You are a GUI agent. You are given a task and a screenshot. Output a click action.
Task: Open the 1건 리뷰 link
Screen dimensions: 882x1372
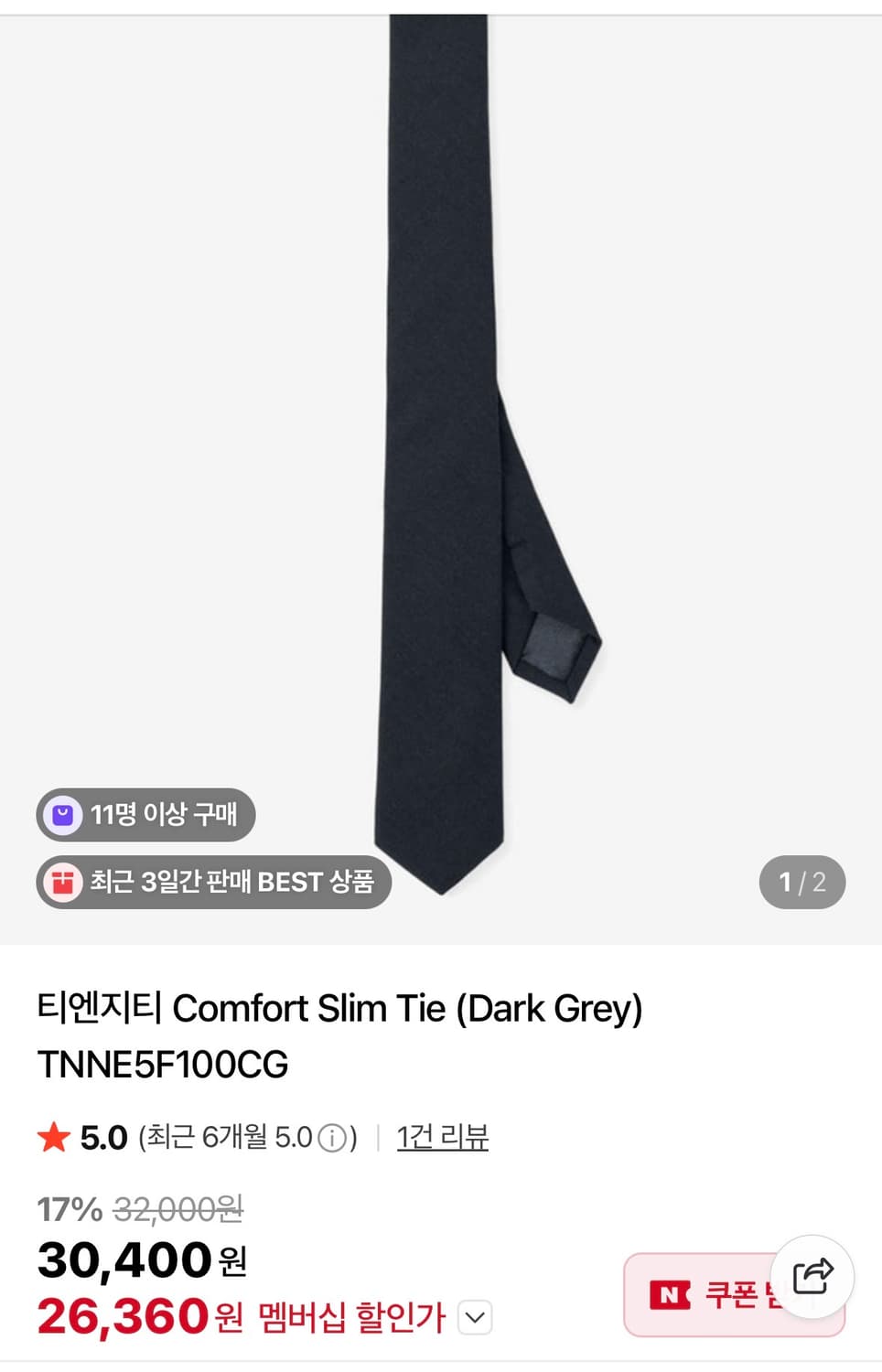click(x=443, y=1138)
